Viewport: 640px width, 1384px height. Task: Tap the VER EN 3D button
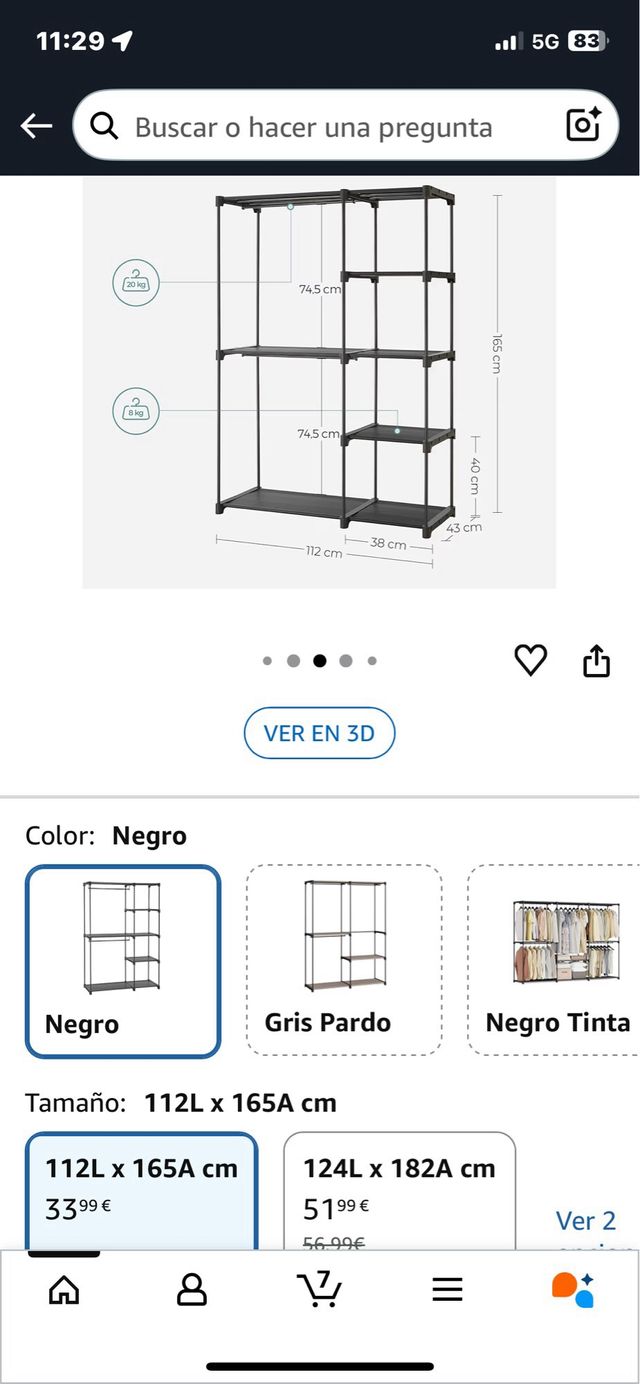coord(319,733)
